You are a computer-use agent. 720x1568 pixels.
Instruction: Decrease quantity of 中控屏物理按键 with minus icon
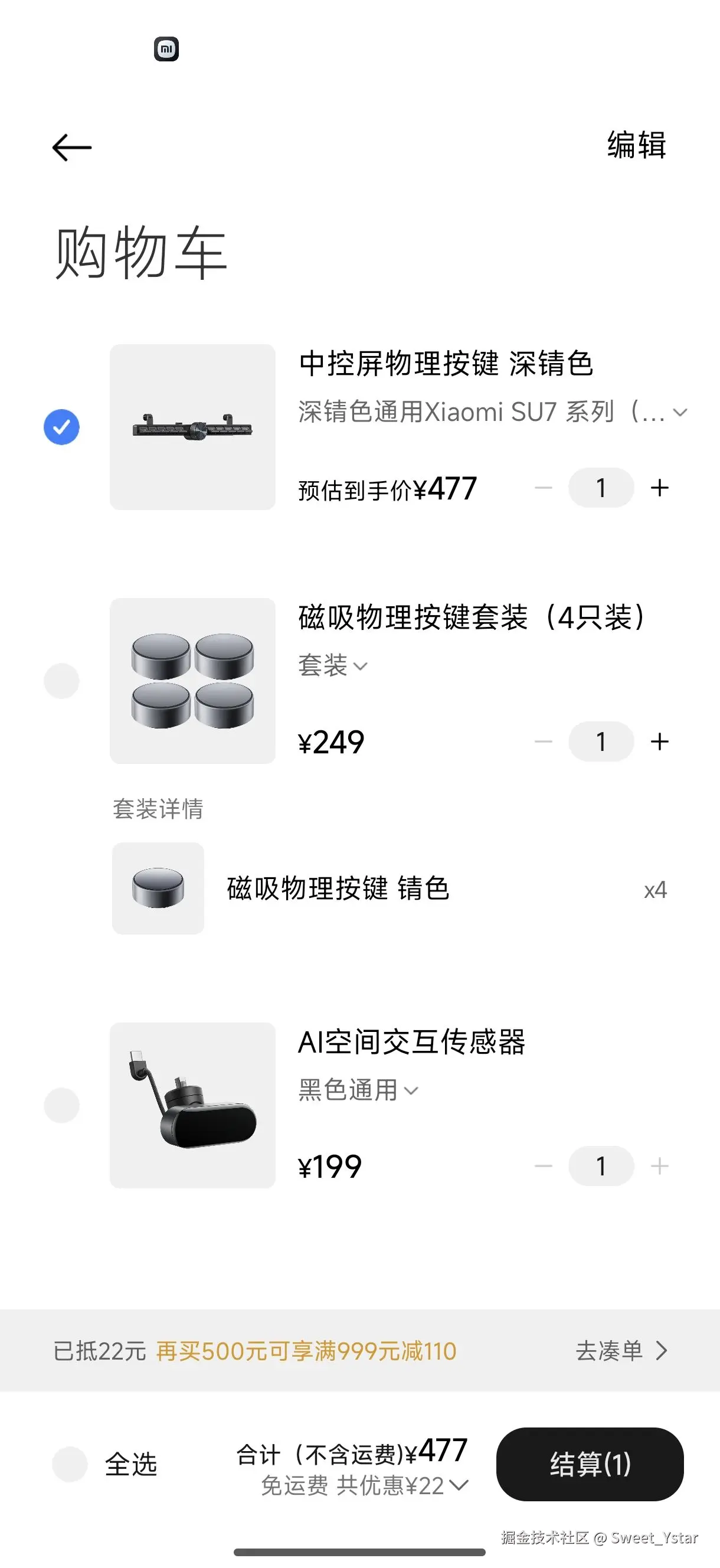tap(544, 487)
